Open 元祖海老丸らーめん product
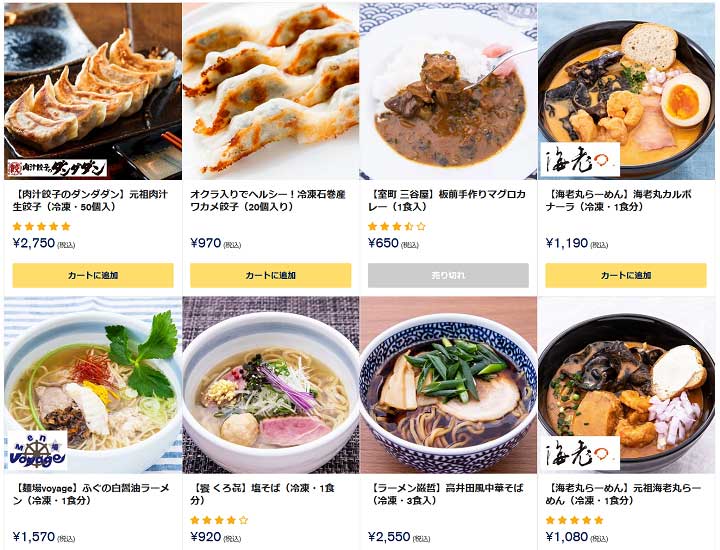720x550 pixels. pyautogui.click(x=626, y=385)
